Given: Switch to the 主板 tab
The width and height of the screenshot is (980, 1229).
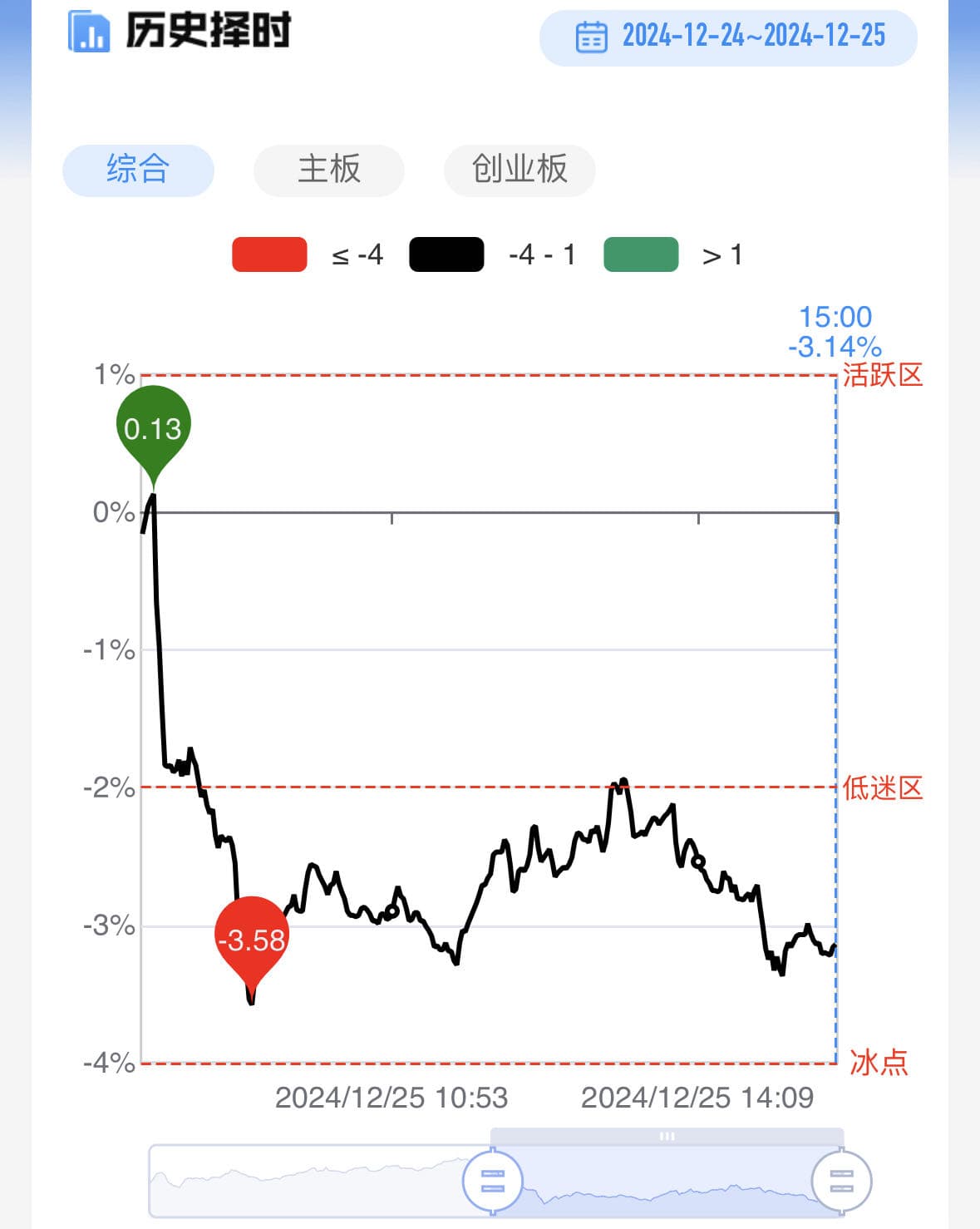Looking at the screenshot, I should pos(329,170).
